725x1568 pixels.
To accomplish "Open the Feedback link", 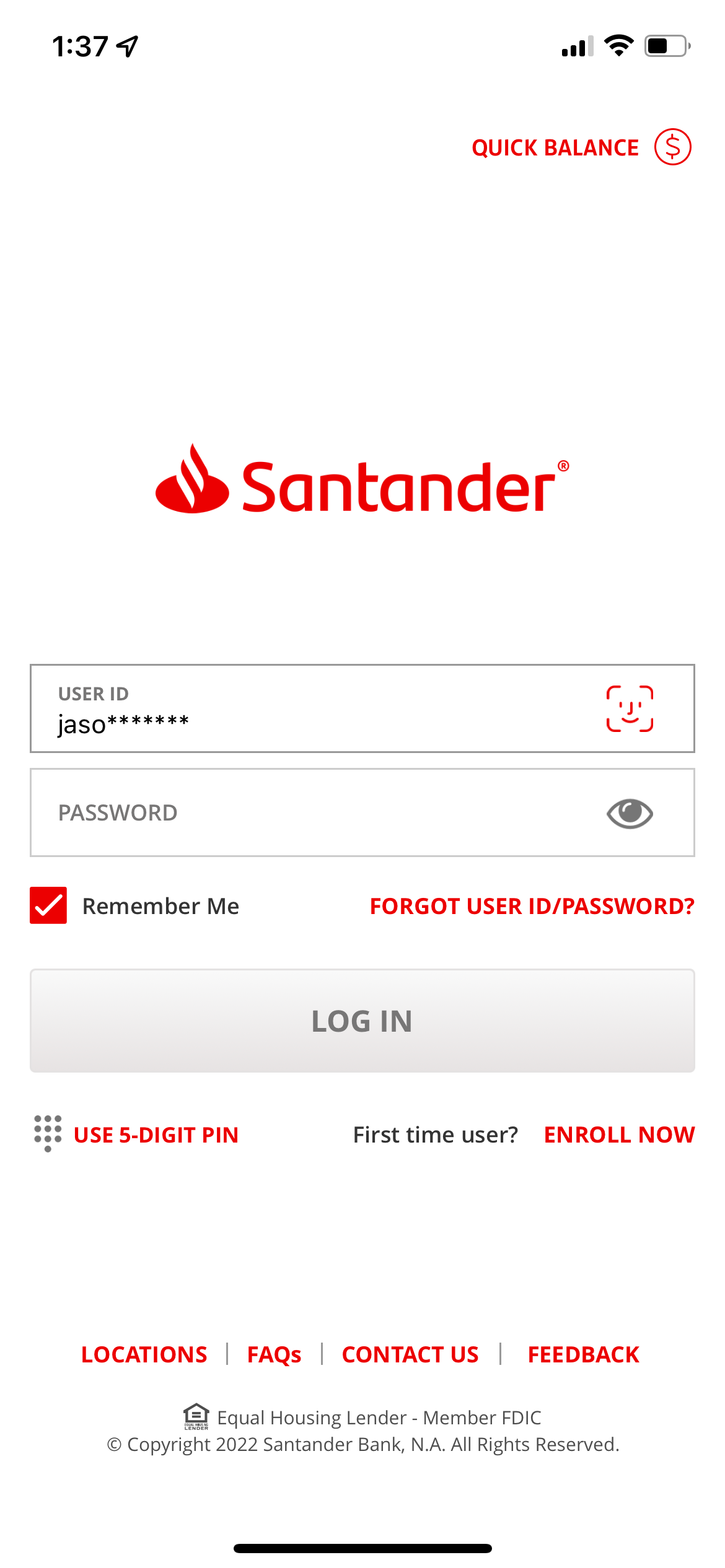I will point(583,1354).
